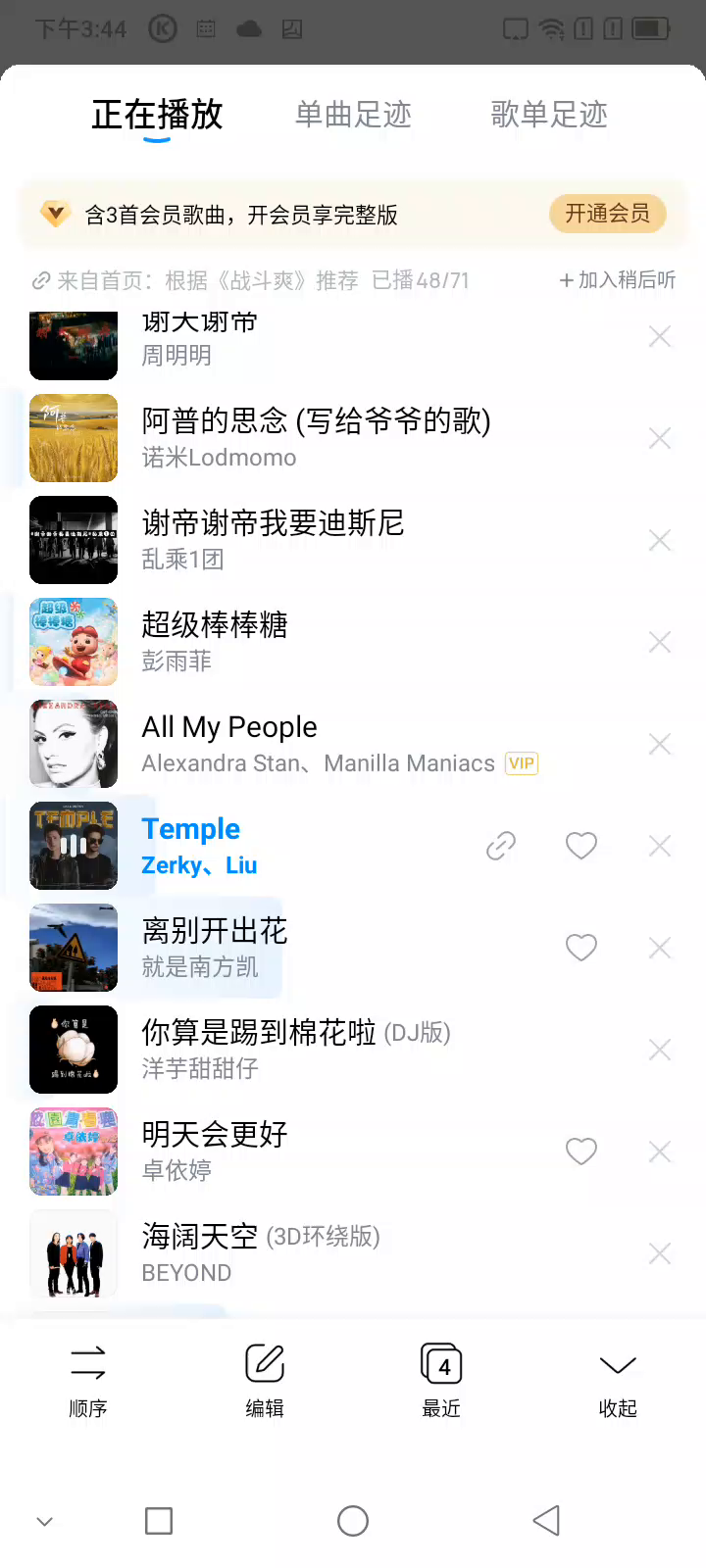Like the song Temple

pos(581,846)
